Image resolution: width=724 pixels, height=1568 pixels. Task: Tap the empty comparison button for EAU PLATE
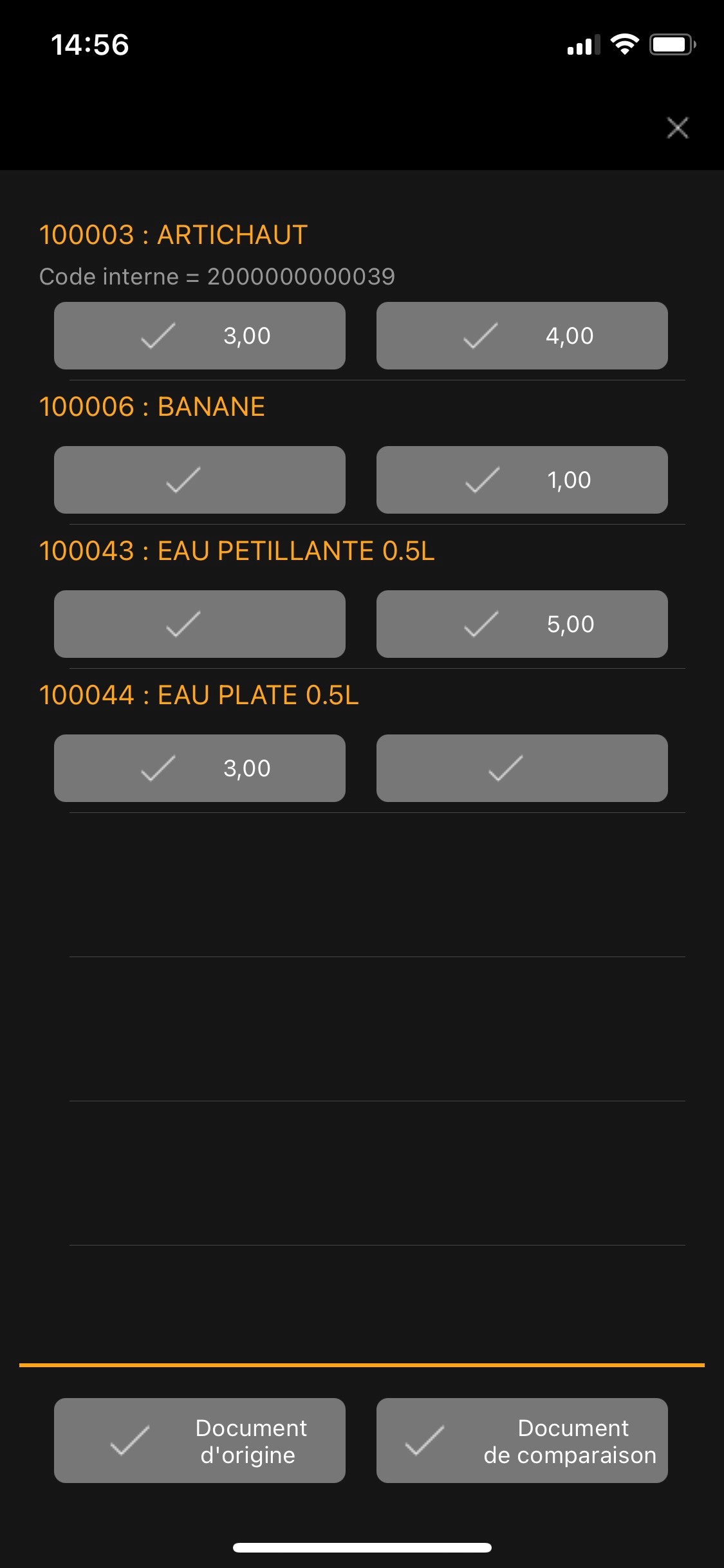point(522,768)
